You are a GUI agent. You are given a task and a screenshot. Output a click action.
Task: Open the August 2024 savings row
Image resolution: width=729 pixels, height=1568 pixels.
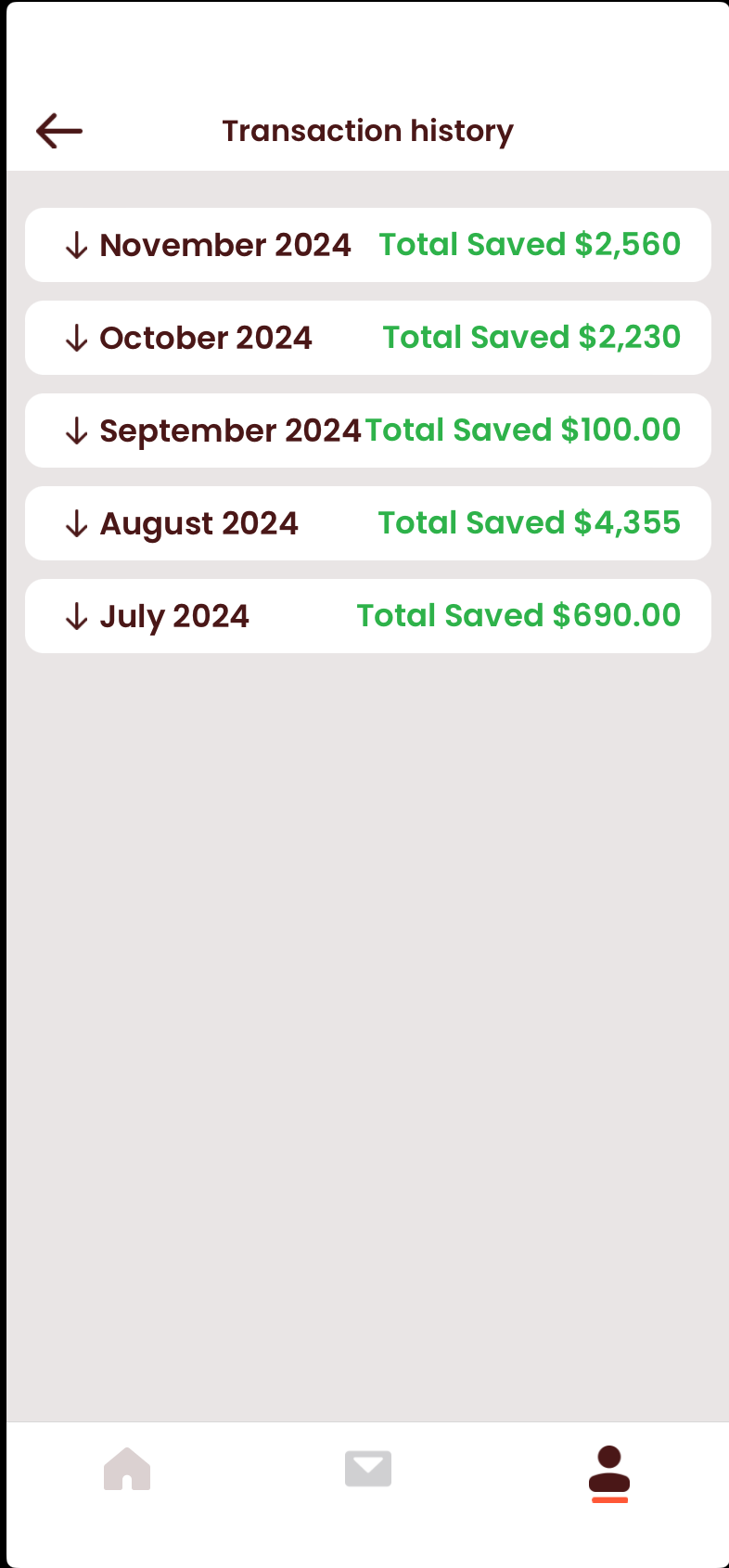point(367,523)
